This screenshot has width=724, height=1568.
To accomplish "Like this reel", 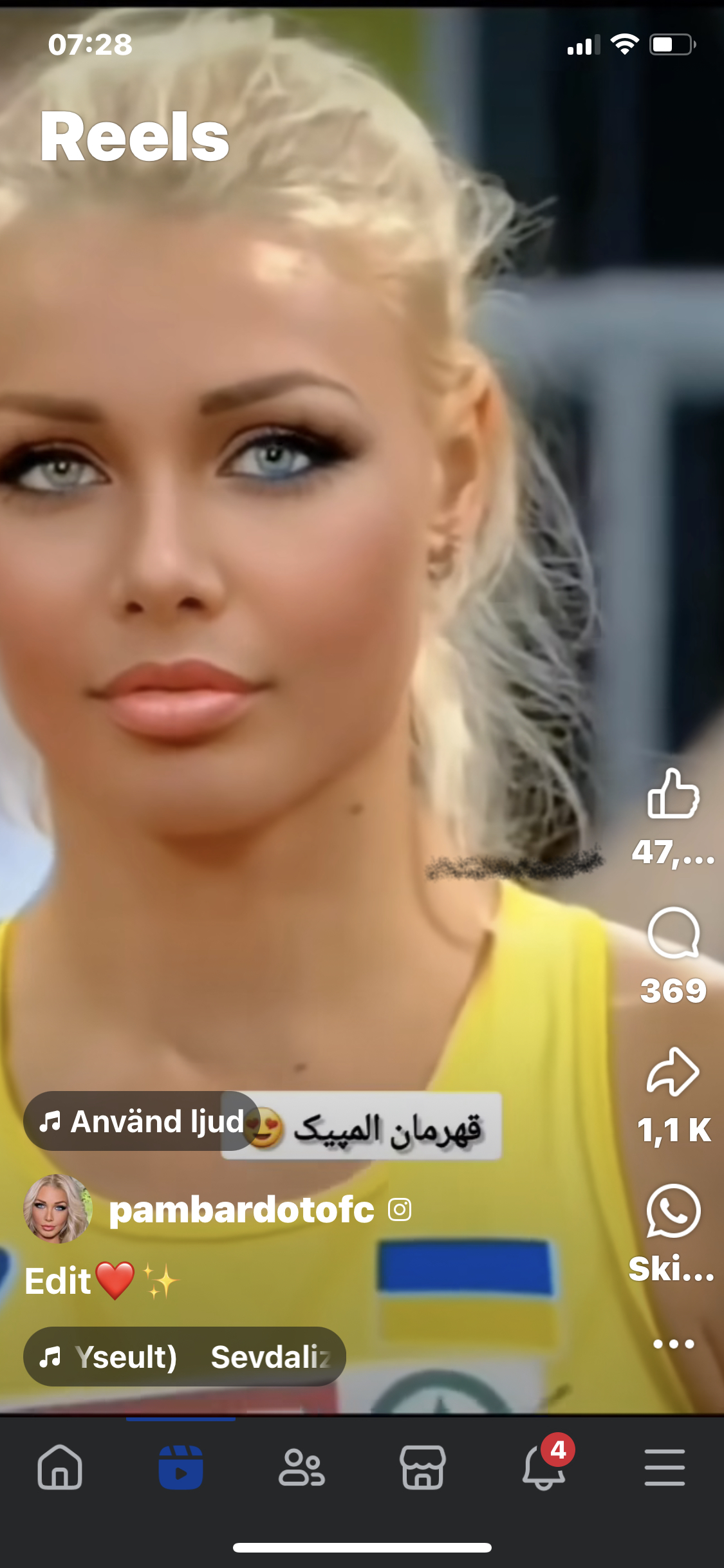I will [x=673, y=795].
